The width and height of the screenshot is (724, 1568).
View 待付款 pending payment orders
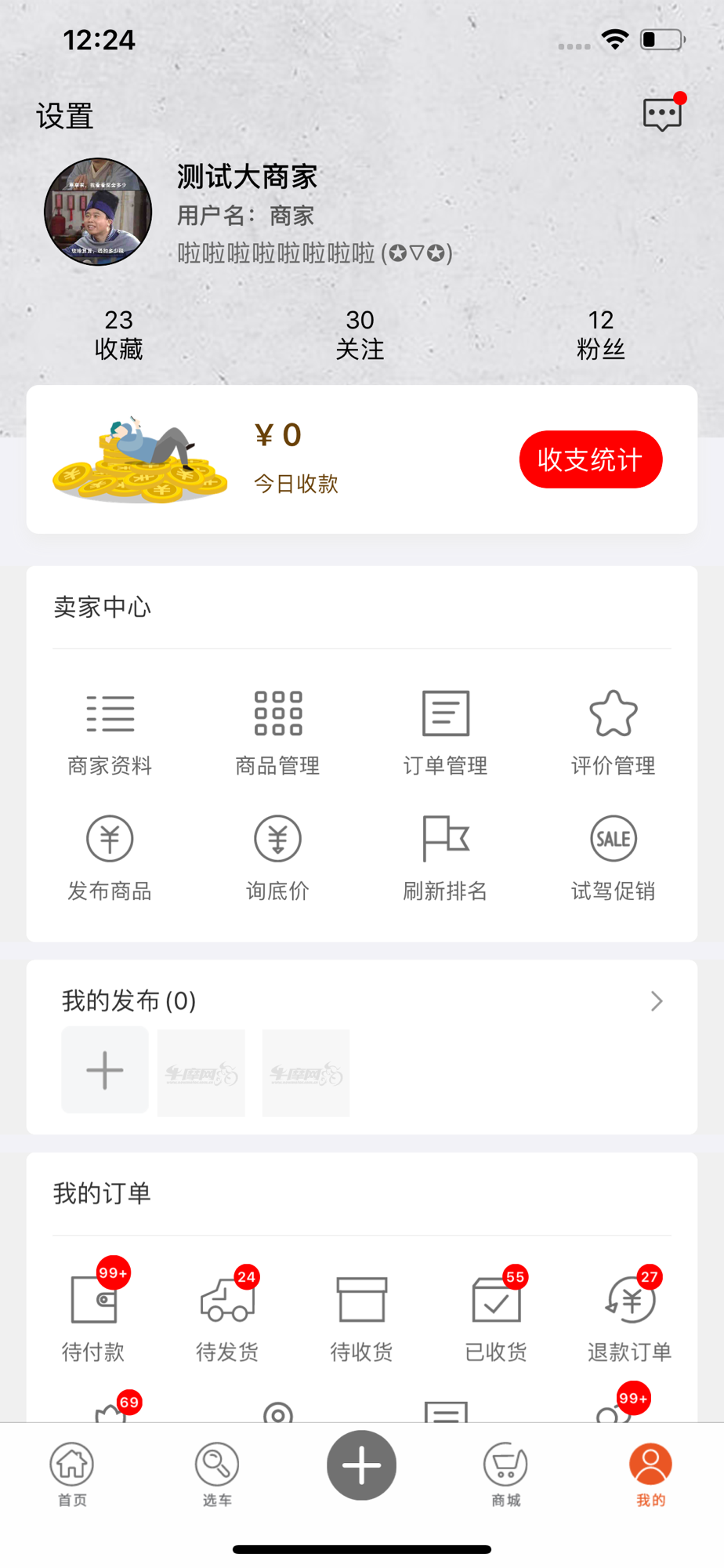click(x=93, y=1312)
